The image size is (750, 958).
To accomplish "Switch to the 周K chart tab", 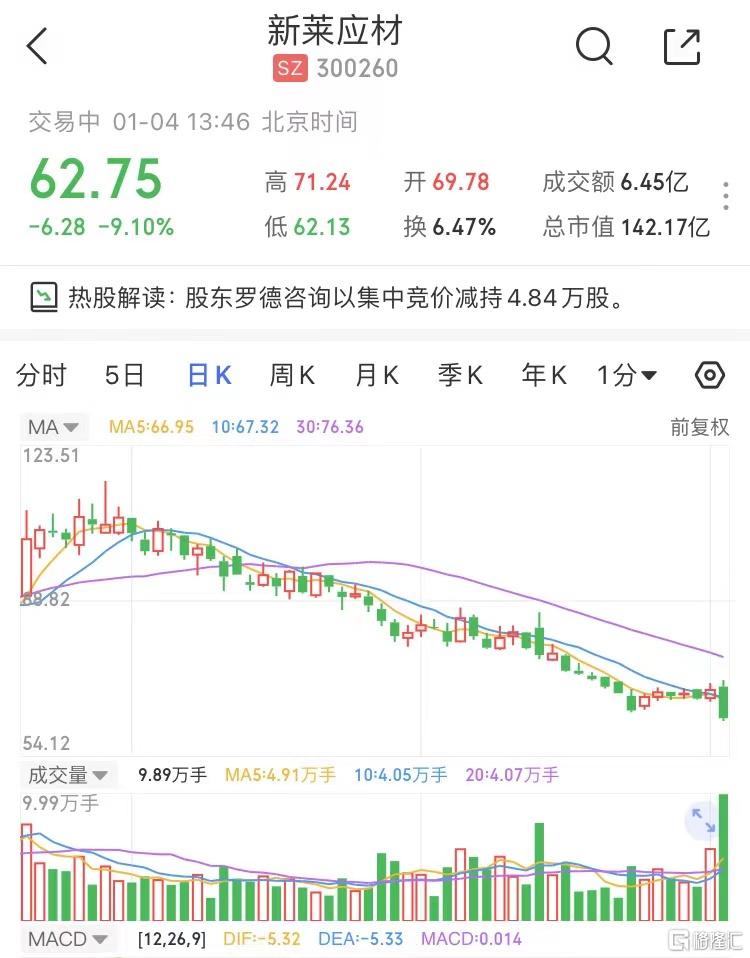I will point(292,376).
